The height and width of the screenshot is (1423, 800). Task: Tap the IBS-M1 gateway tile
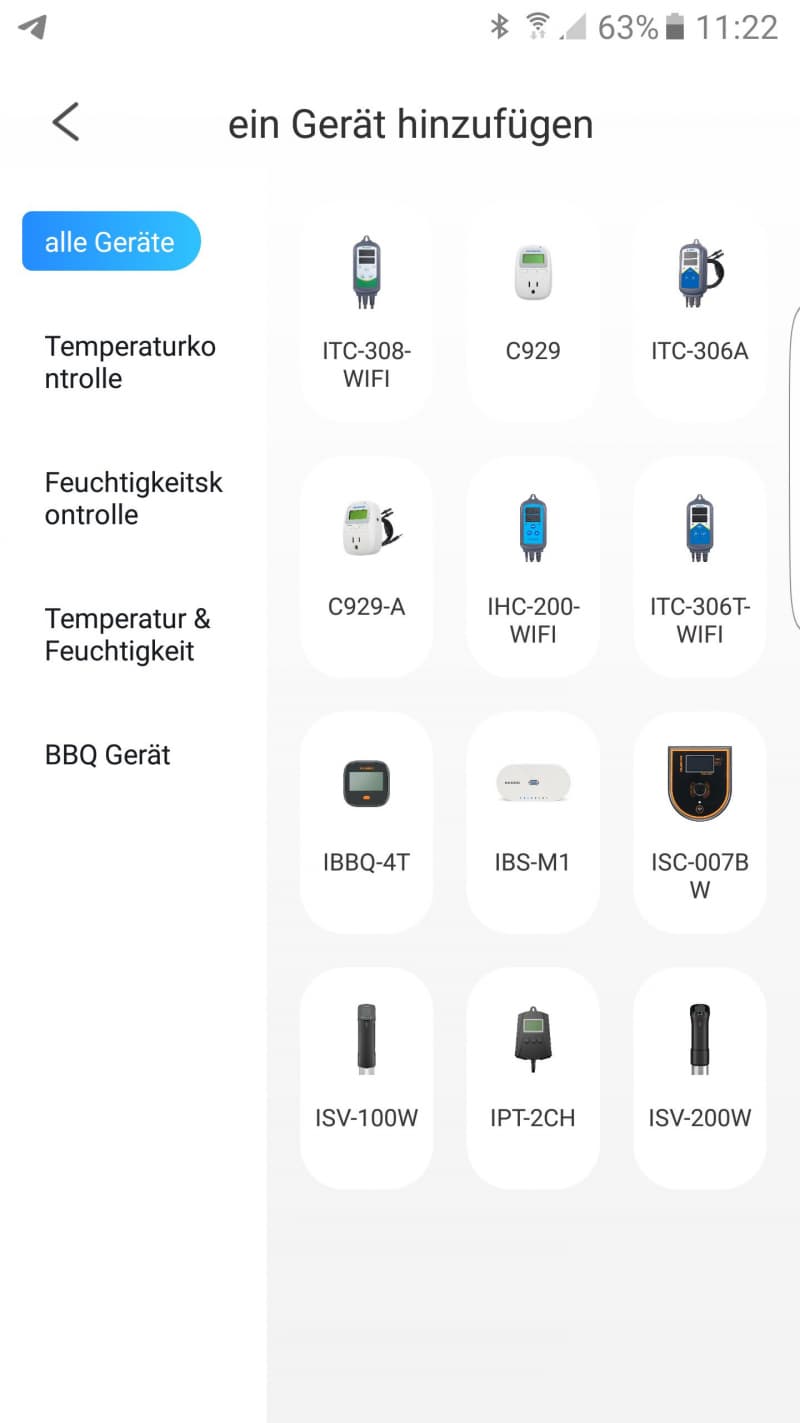coord(533,823)
